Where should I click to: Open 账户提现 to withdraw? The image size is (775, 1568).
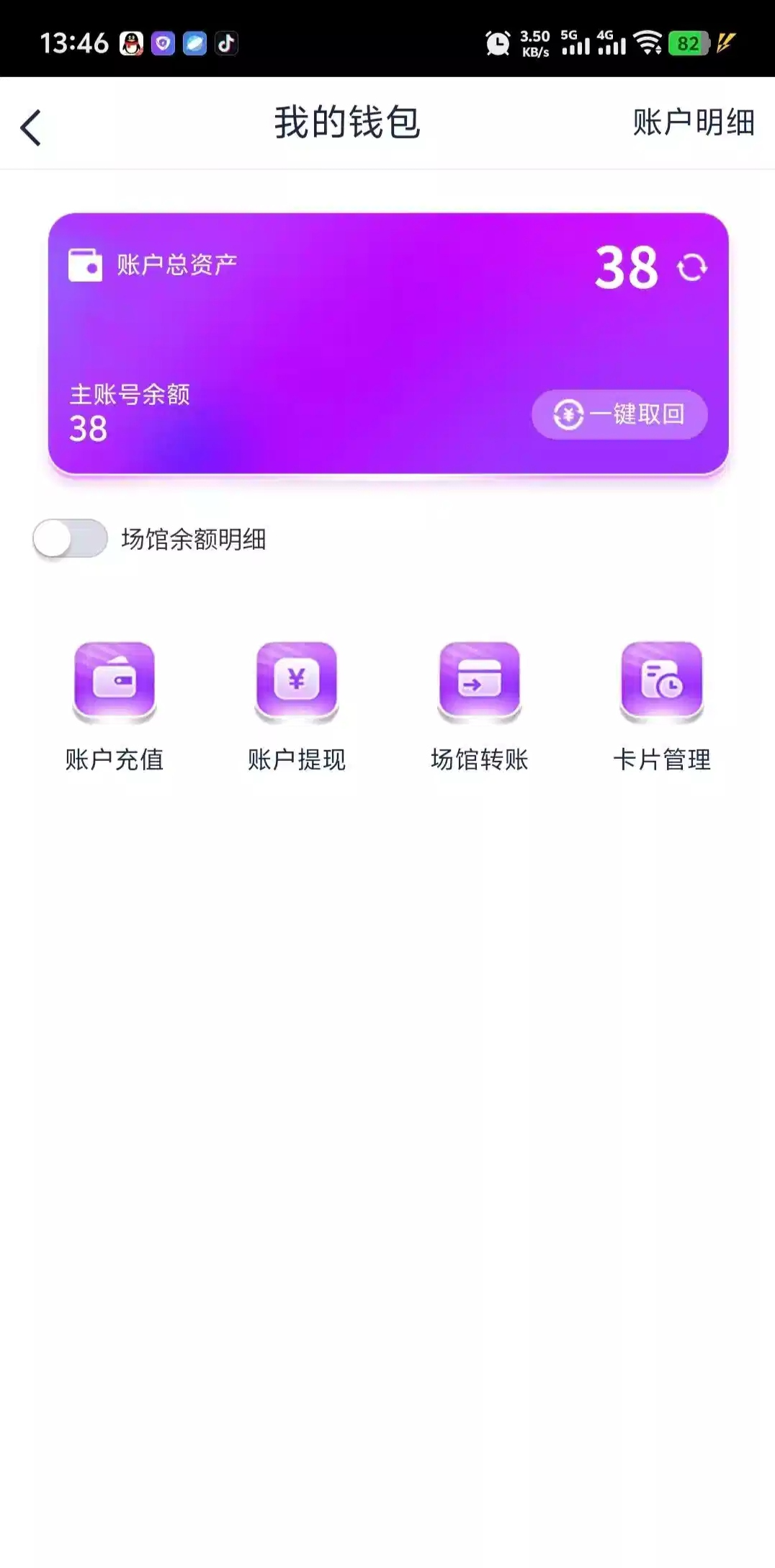pos(297,706)
